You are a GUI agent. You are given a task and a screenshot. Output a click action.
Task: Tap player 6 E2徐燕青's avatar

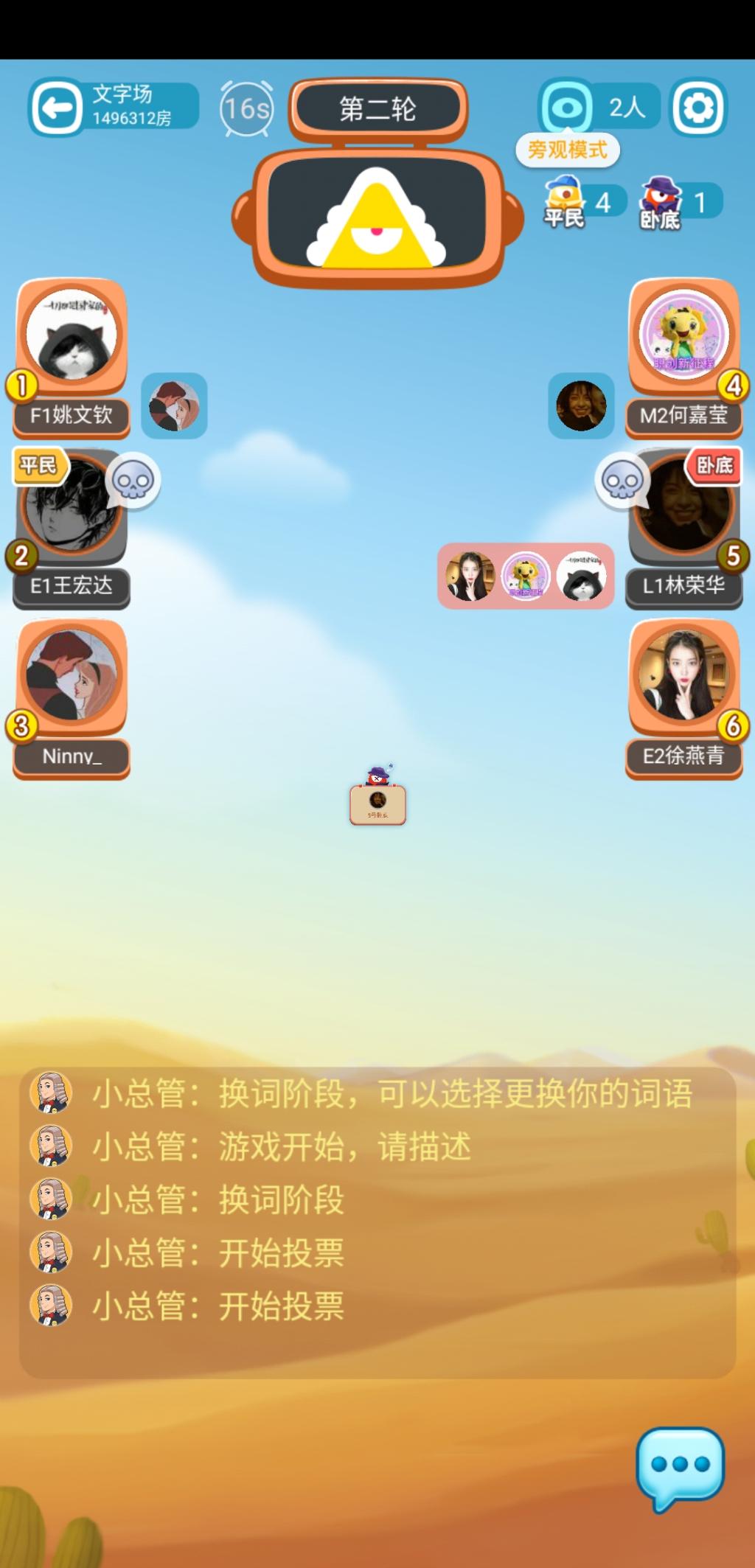(683, 675)
